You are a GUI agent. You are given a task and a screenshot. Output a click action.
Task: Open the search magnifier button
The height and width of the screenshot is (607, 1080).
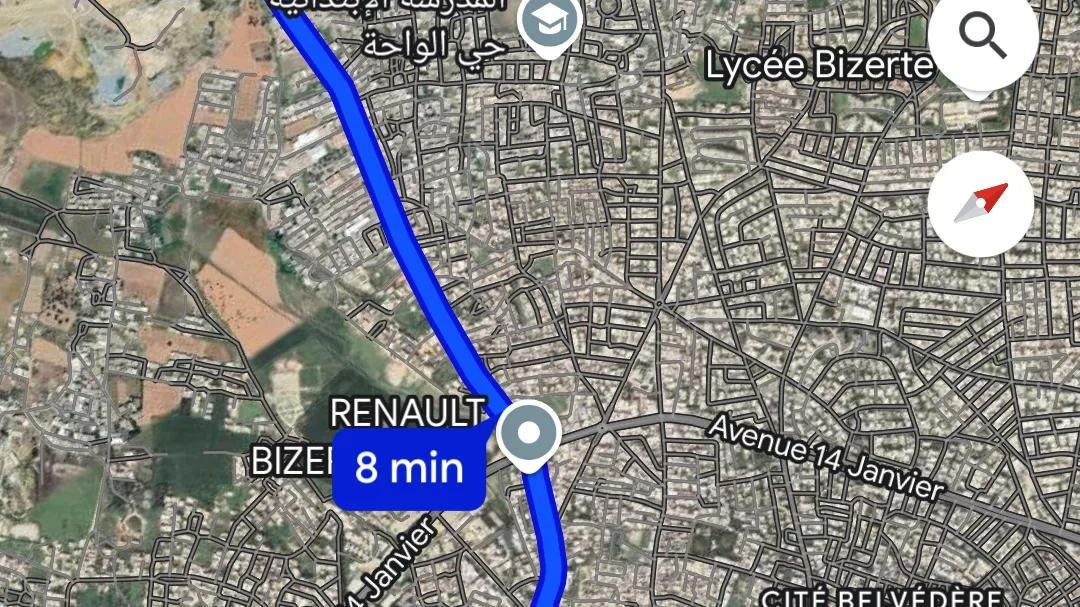click(x=982, y=38)
